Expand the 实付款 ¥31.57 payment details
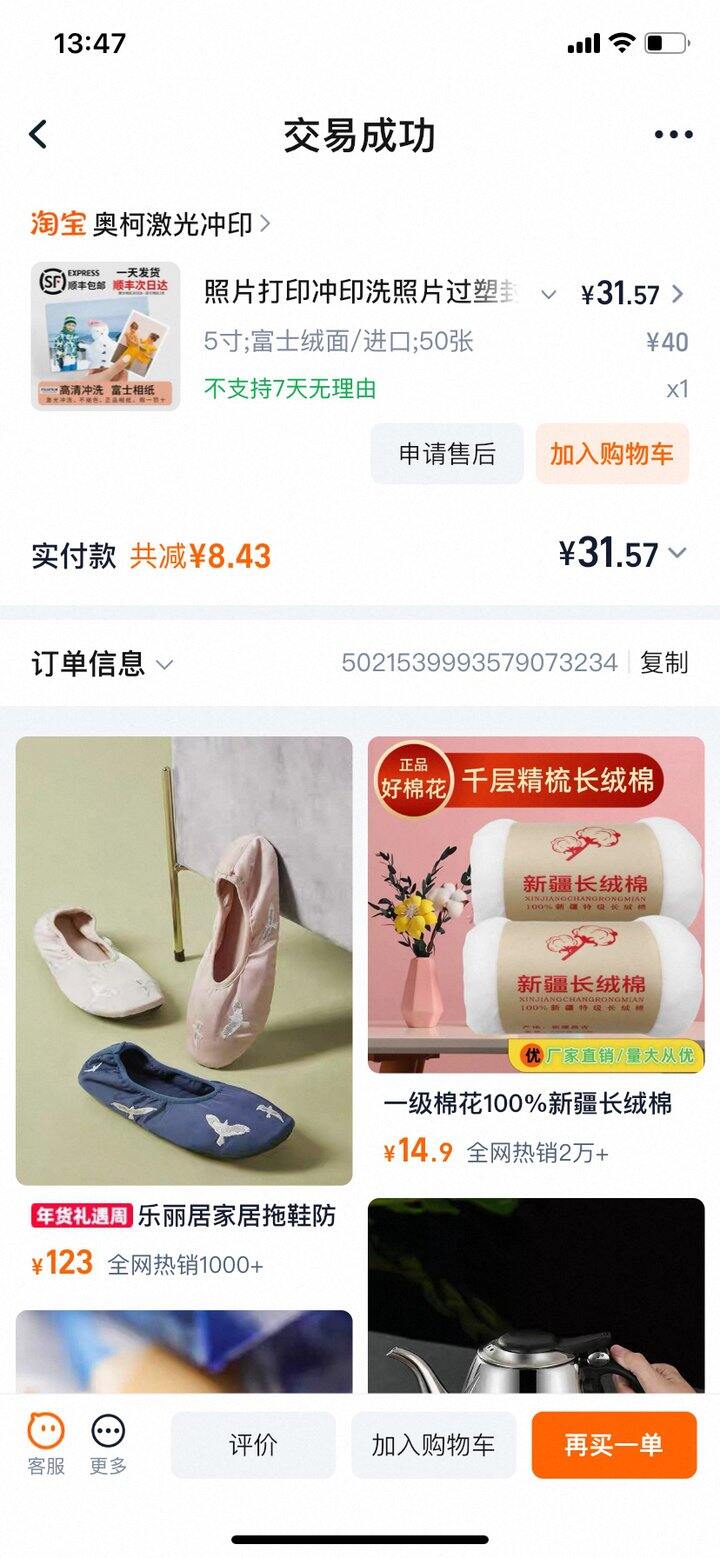Viewport: 720px width, 1558px height. click(677, 553)
